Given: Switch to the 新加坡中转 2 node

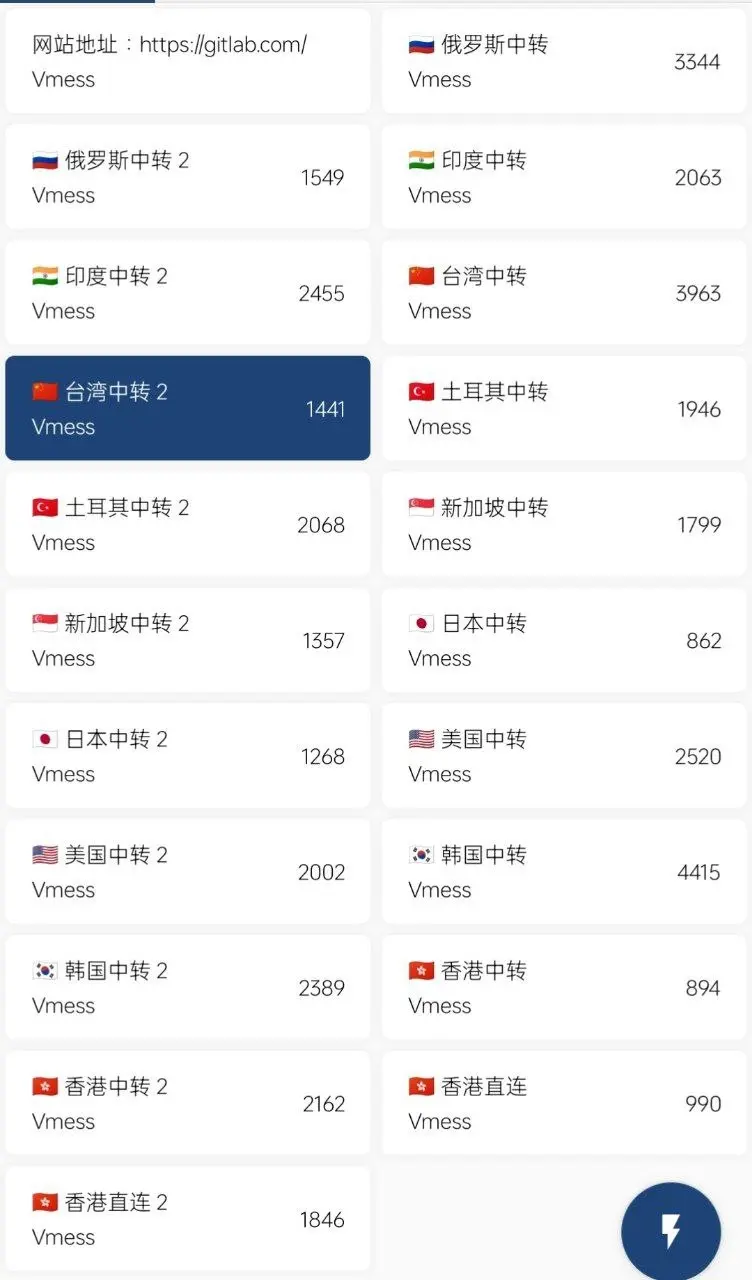Looking at the screenshot, I should 188,640.
